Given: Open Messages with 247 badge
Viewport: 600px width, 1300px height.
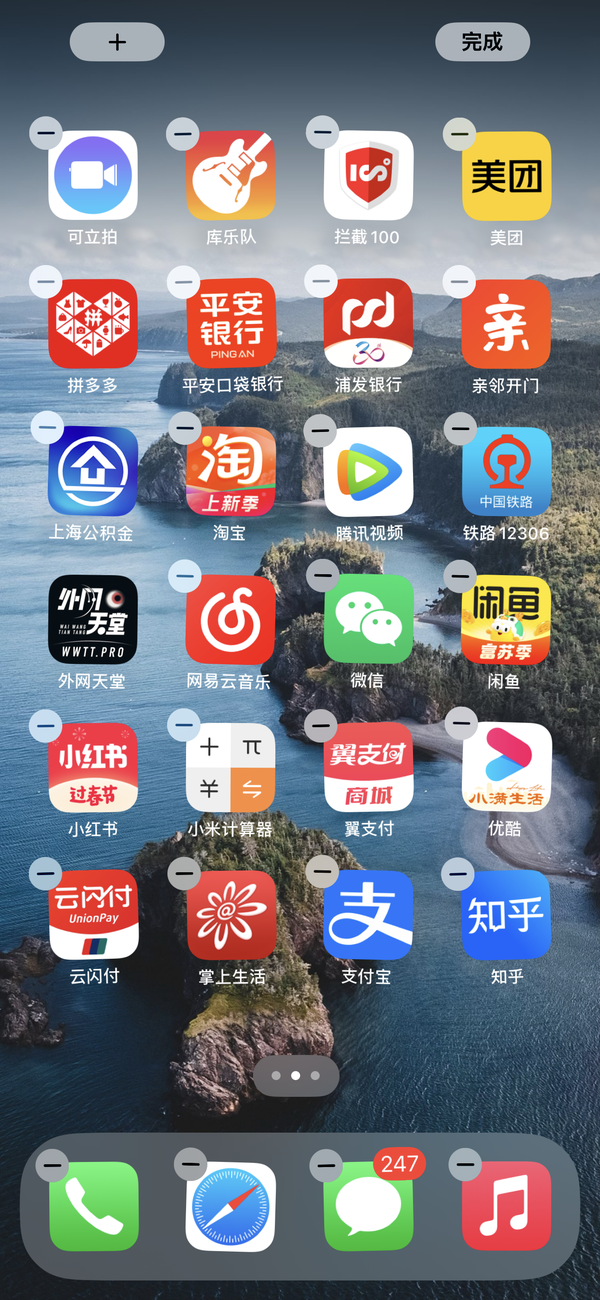Looking at the screenshot, I should pyautogui.click(x=368, y=1206).
